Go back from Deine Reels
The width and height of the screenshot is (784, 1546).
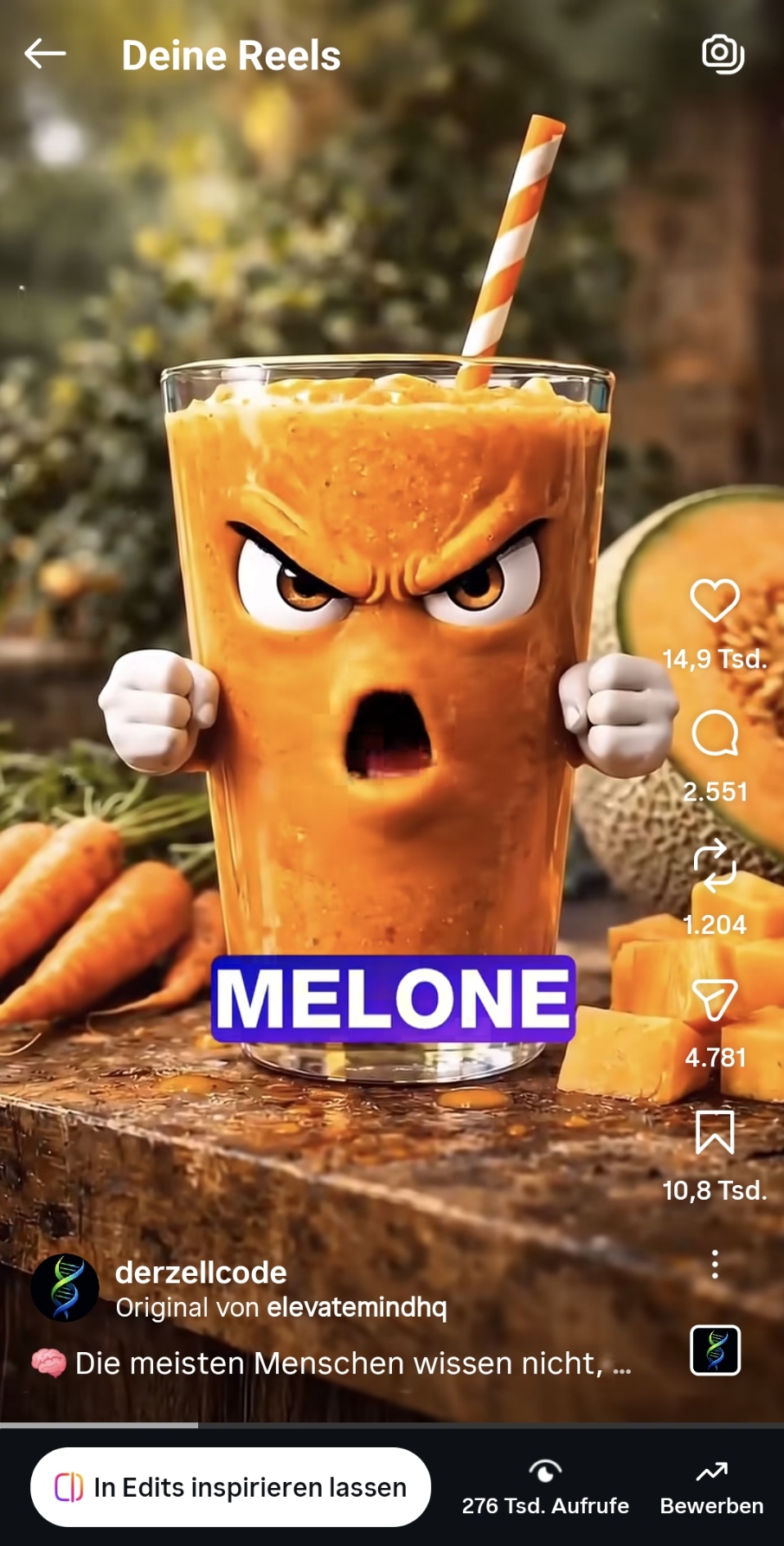pyautogui.click(x=45, y=54)
